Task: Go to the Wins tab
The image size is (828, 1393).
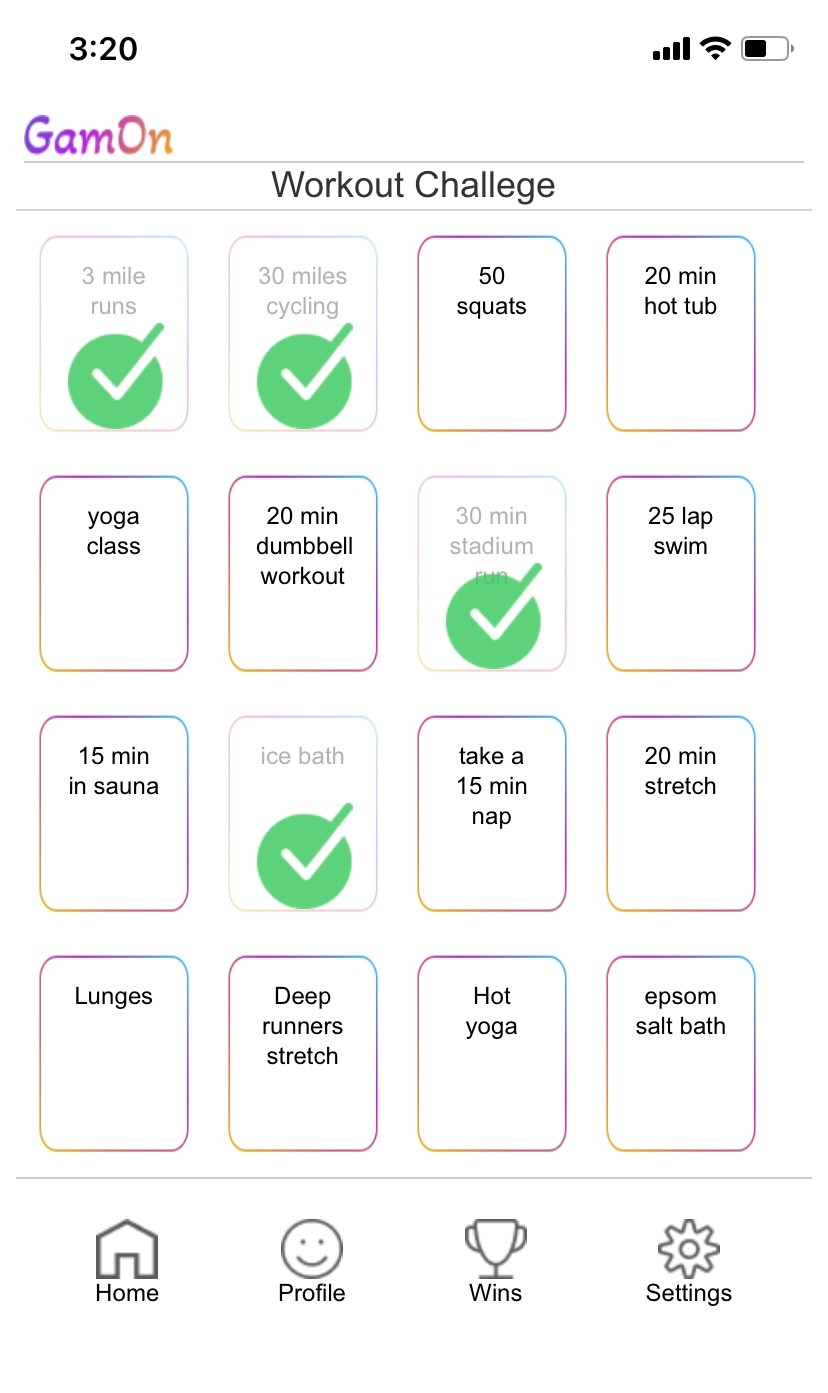Action: pos(495,1262)
